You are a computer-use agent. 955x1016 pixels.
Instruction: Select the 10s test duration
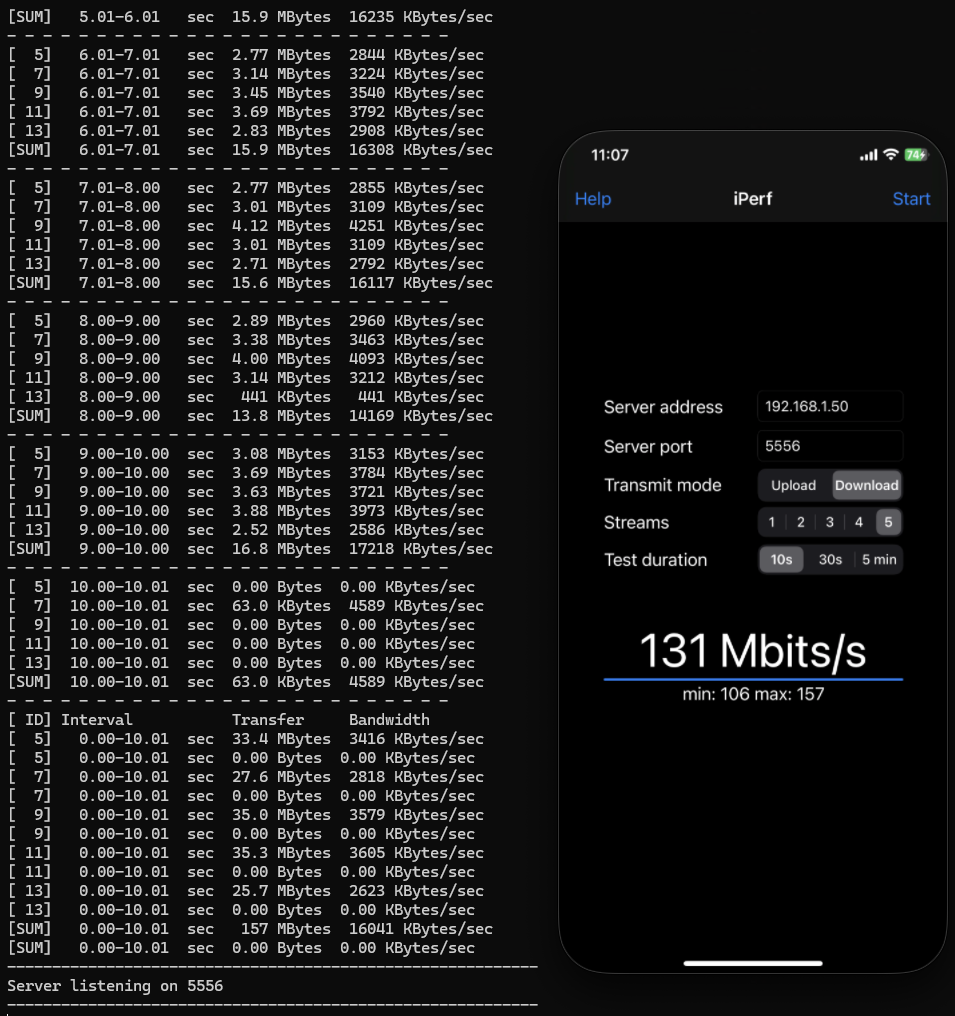coord(781,560)
